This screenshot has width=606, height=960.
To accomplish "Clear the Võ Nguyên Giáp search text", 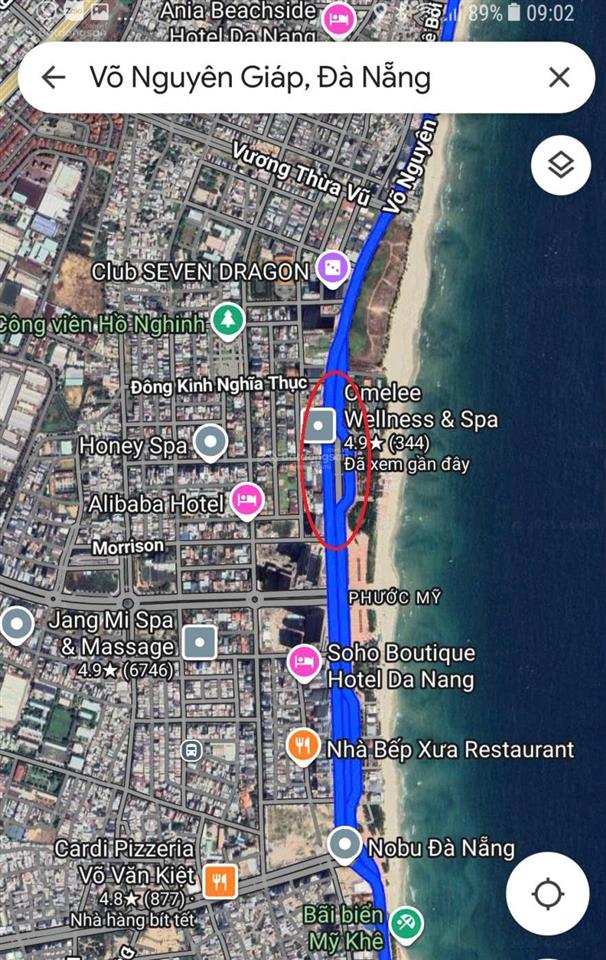I will pyautogui.click(x=559, y=77).
